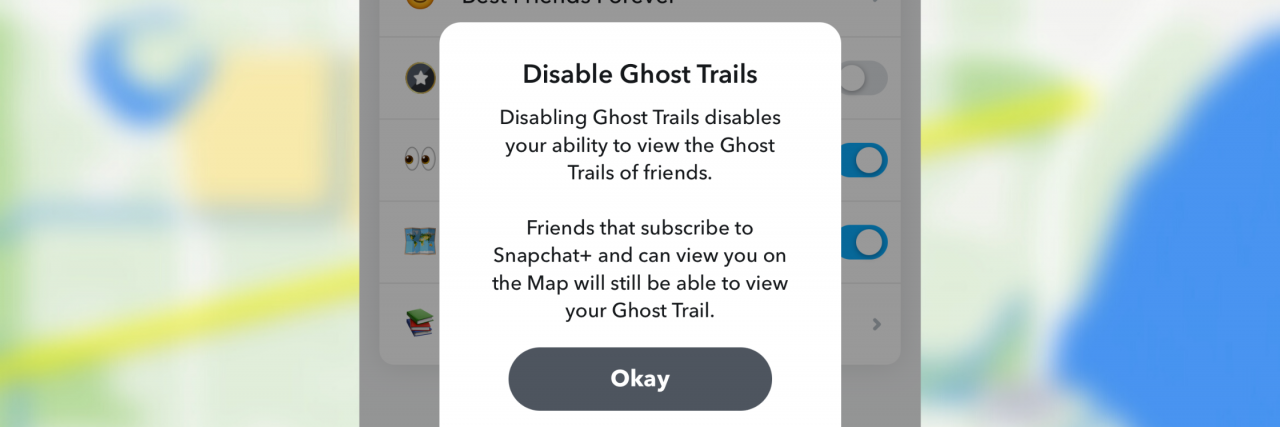Confirm the Disable Ghost Trails dialog with Okay
The image size is (1280, 427).
[640, 379]
